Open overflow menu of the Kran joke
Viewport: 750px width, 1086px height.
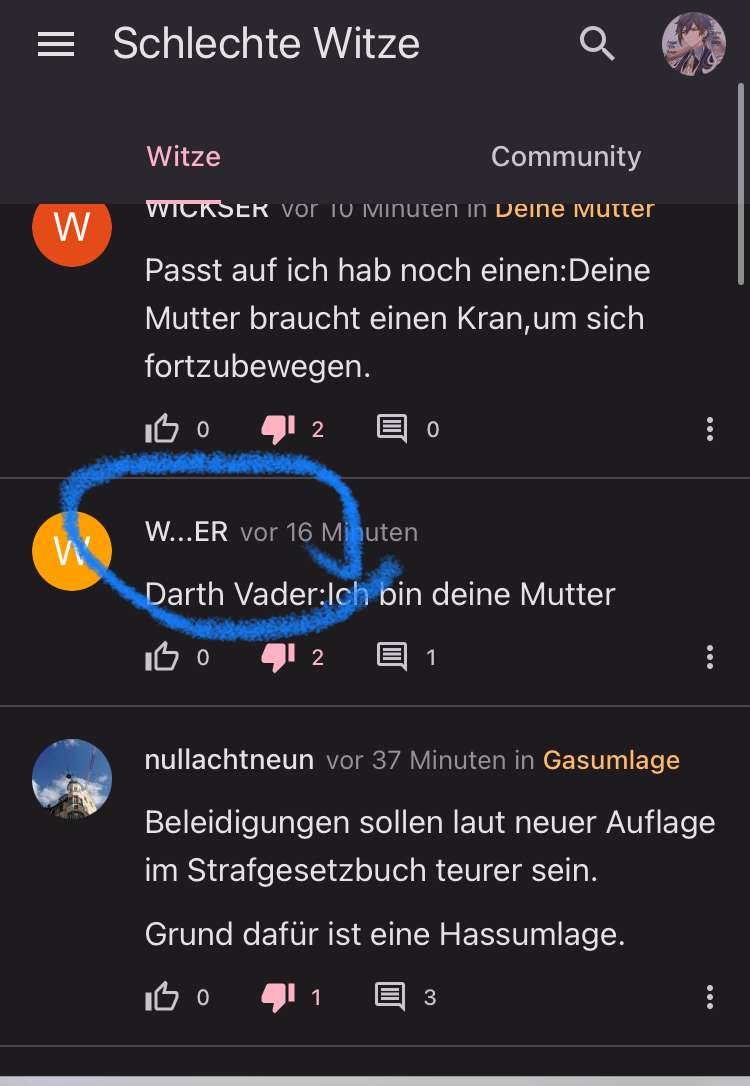(709, 430)
